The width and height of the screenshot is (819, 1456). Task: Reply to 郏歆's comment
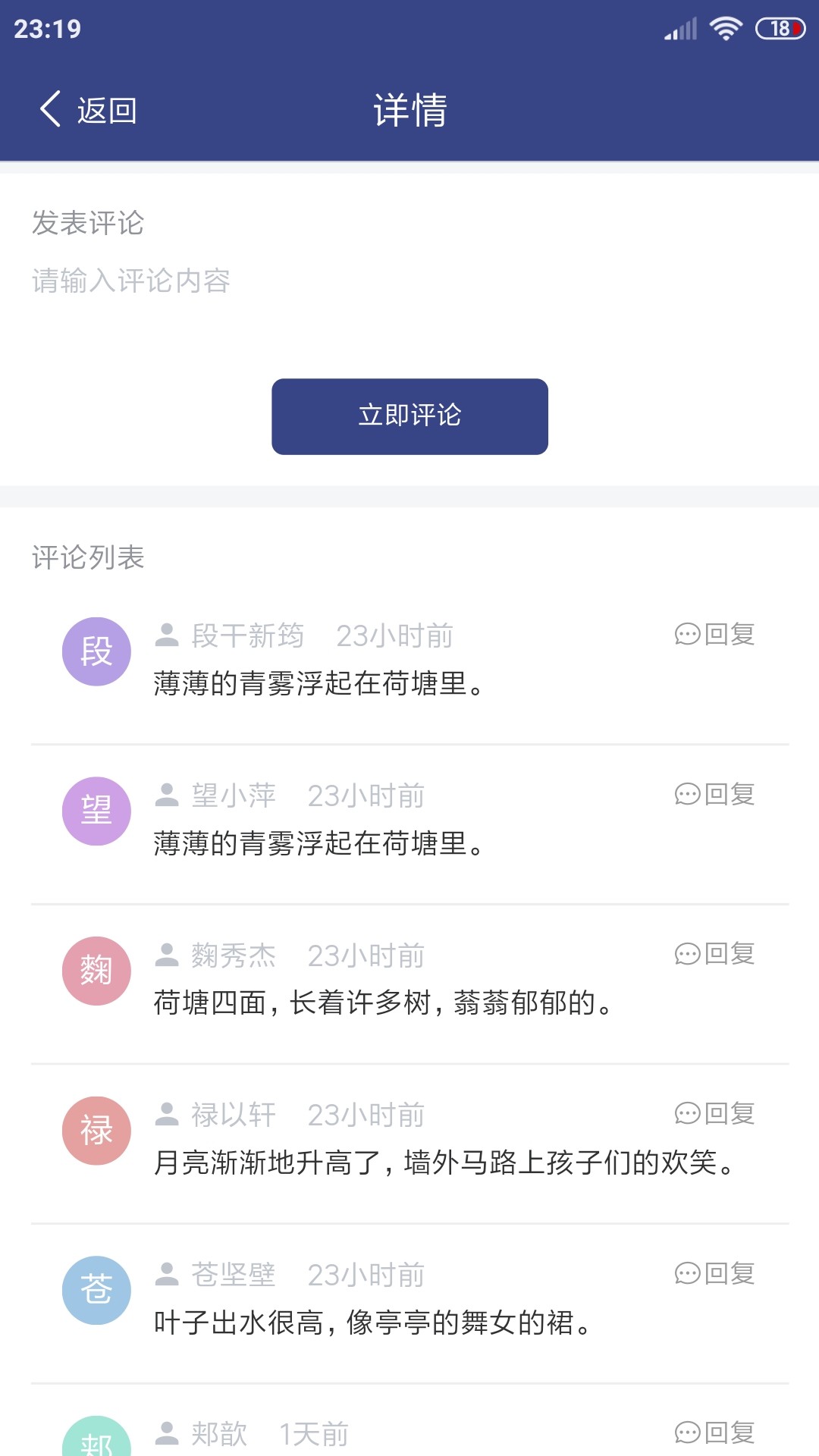[714, 1432]
